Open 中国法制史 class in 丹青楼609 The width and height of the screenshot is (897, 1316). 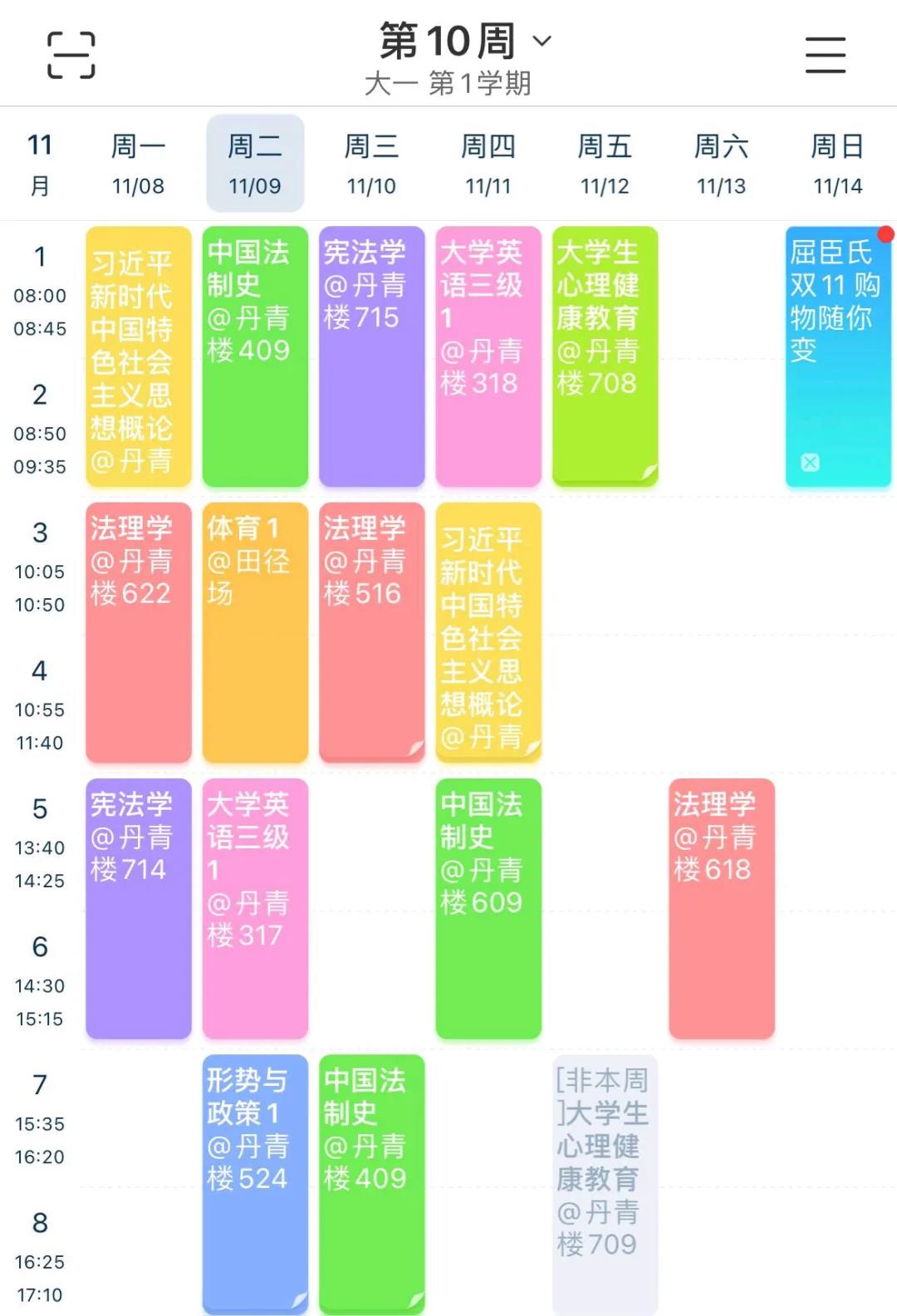(x=488, y=908)
